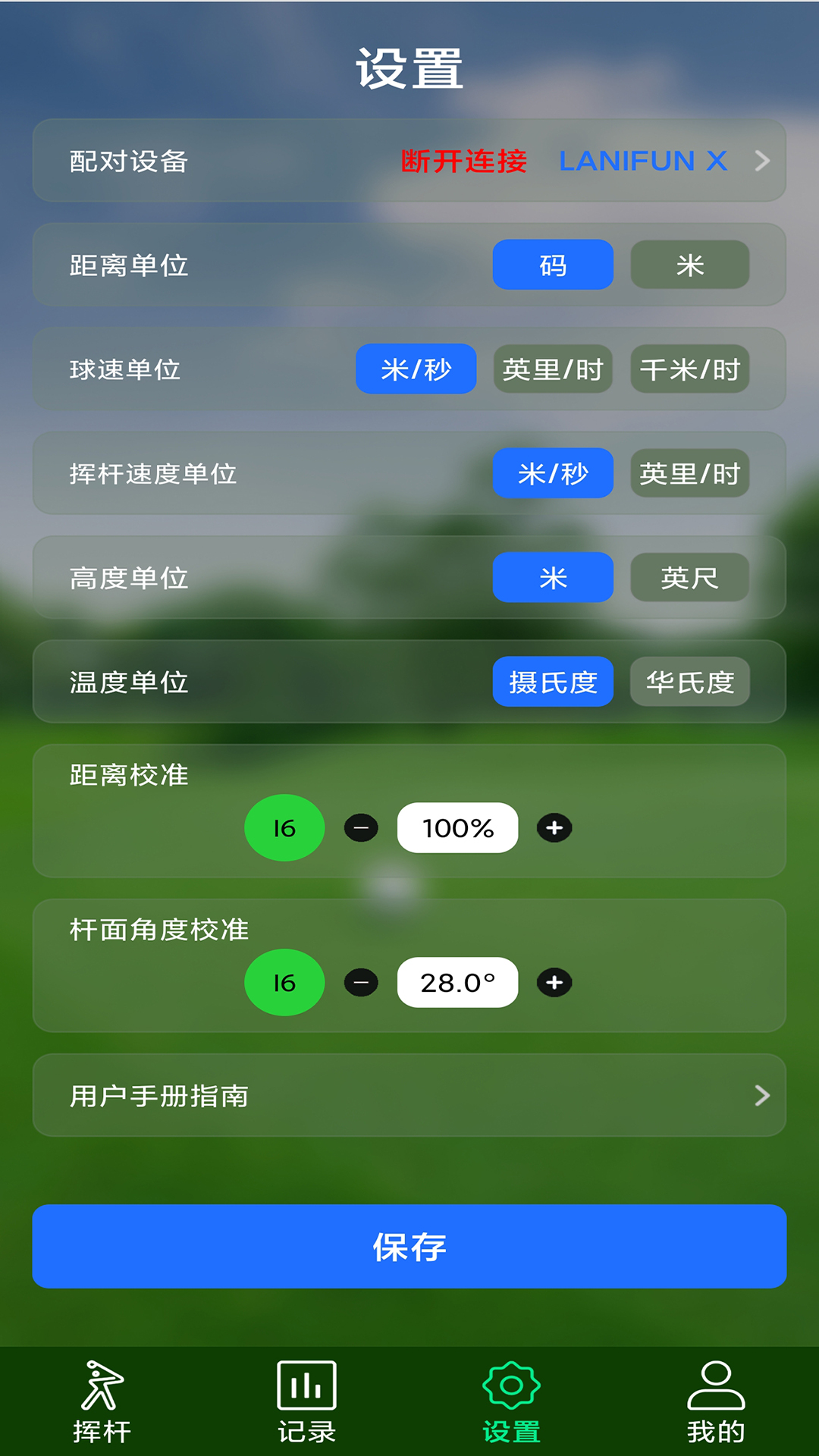819x1456 pixels.
Task: Click 断开连接 to disconnect device
Action: tap(464, 161)
